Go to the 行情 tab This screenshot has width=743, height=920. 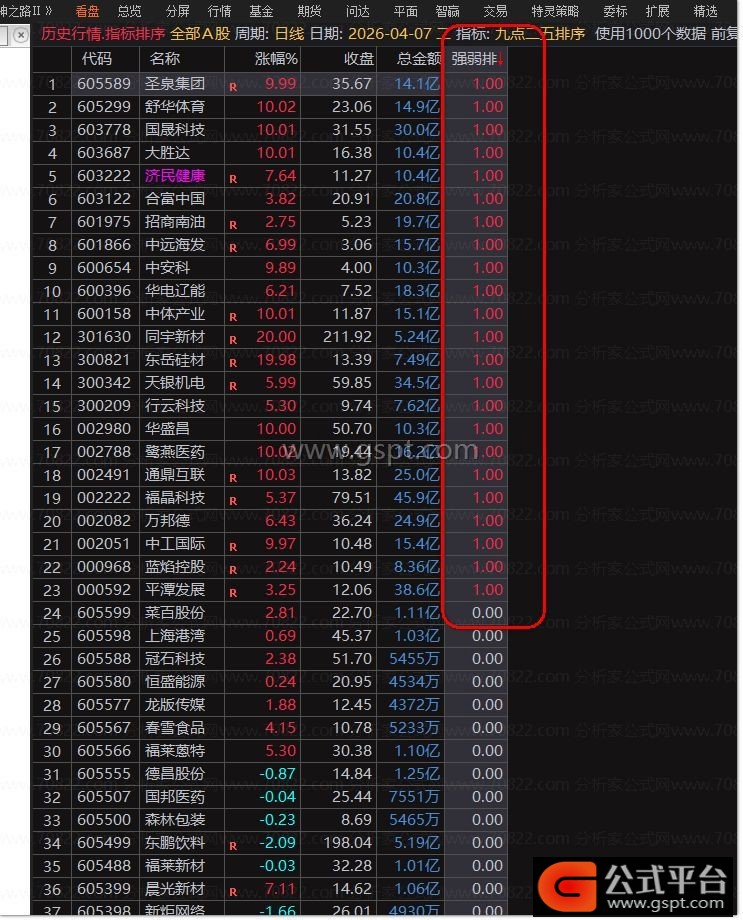tap(219, 11)
